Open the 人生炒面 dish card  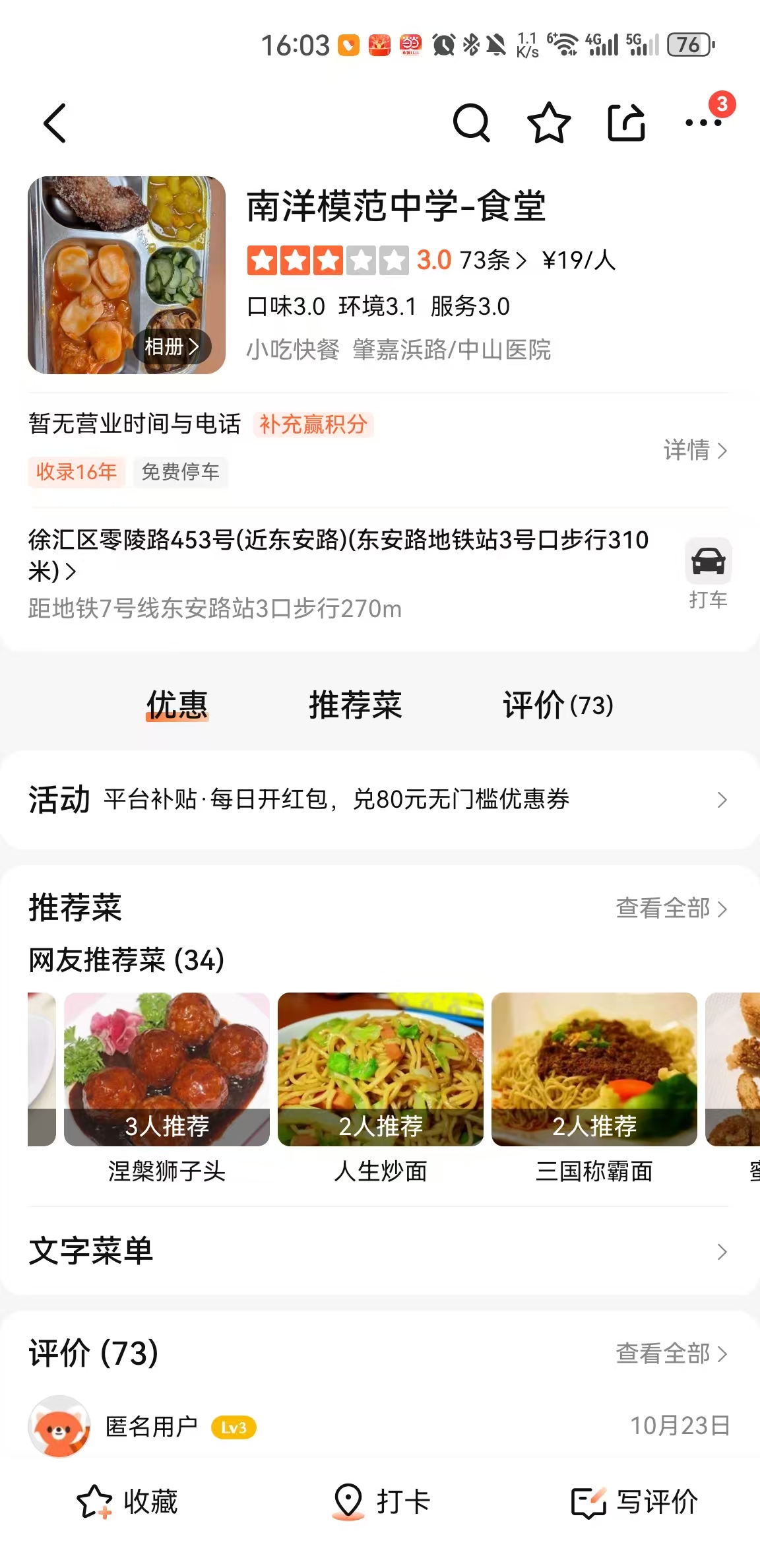(381, 1088)
